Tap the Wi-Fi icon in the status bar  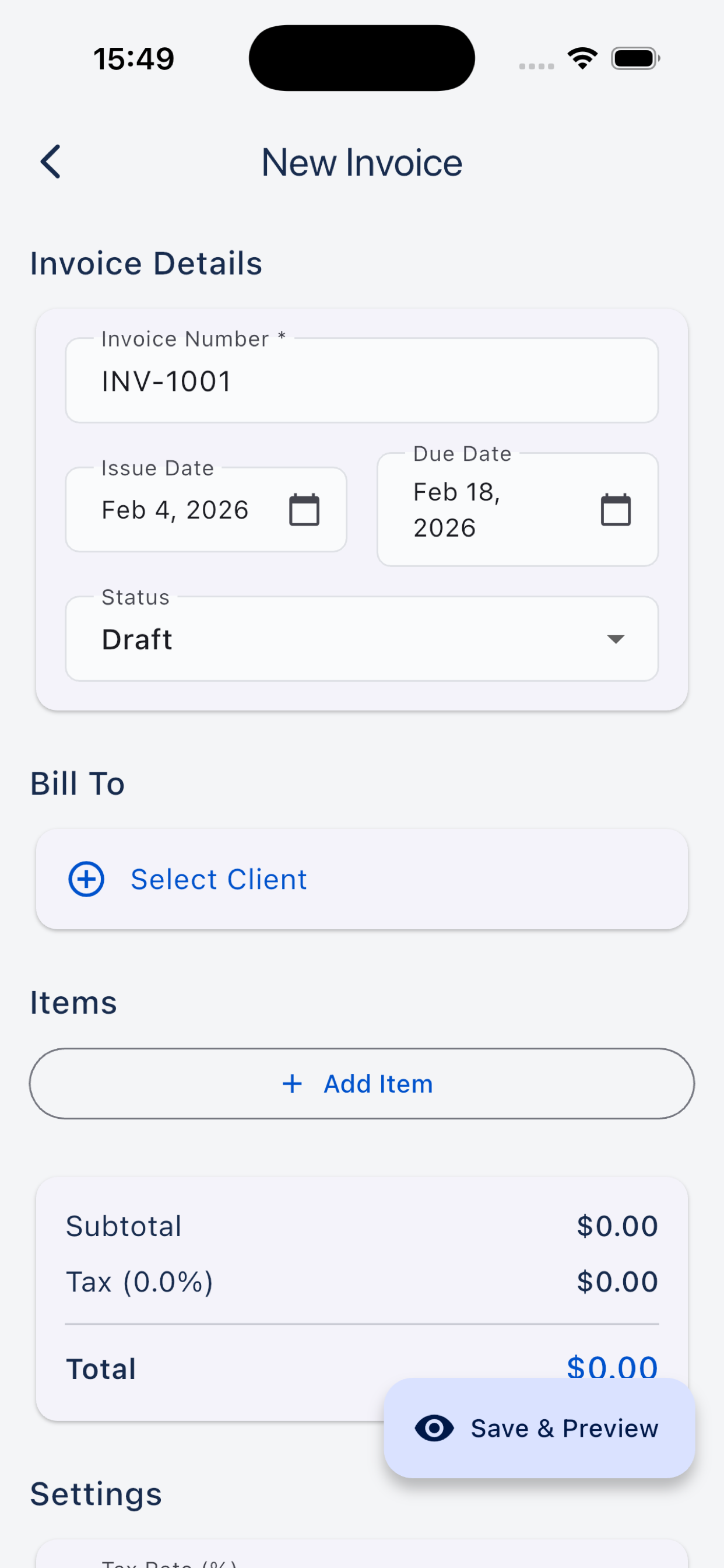coord(582,58)
